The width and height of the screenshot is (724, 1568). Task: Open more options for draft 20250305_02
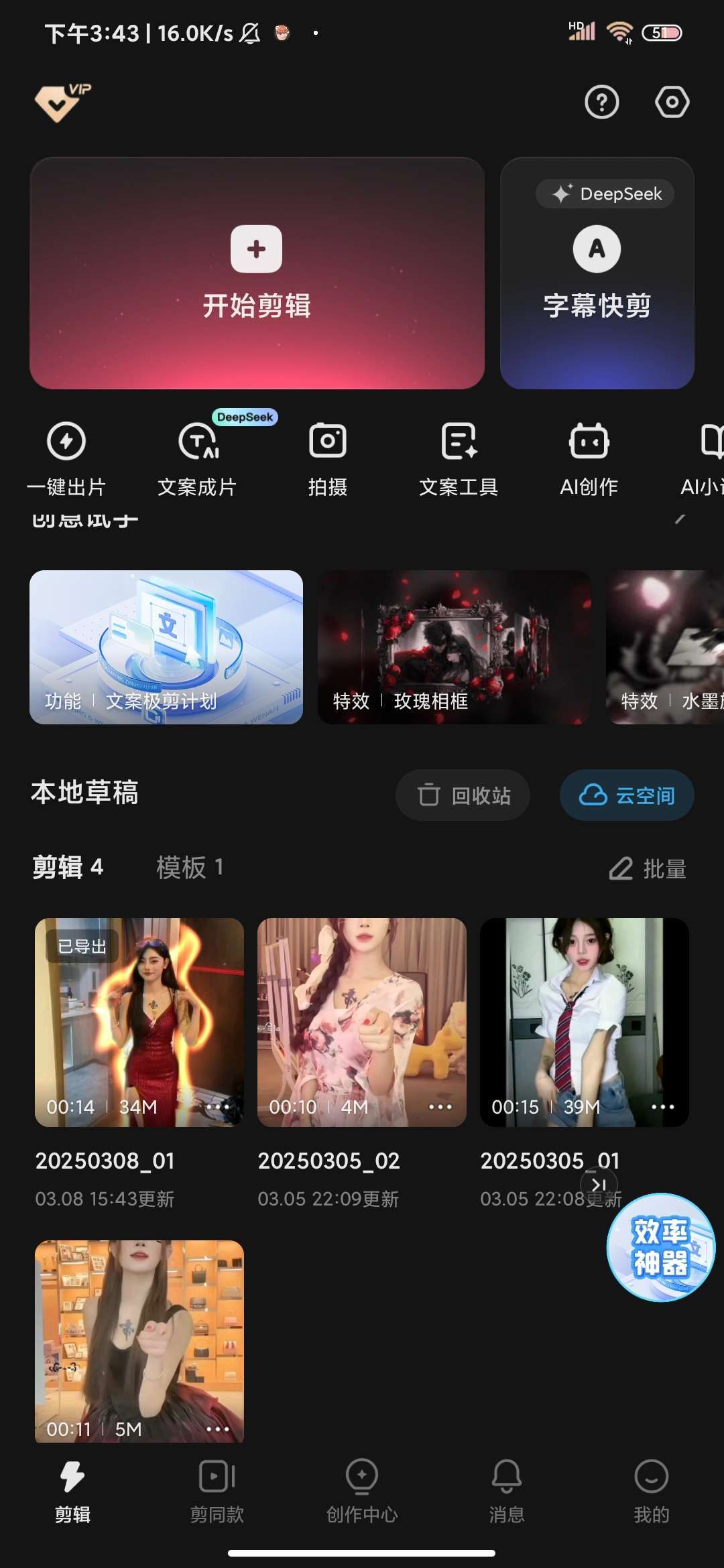click(440, 1107)
